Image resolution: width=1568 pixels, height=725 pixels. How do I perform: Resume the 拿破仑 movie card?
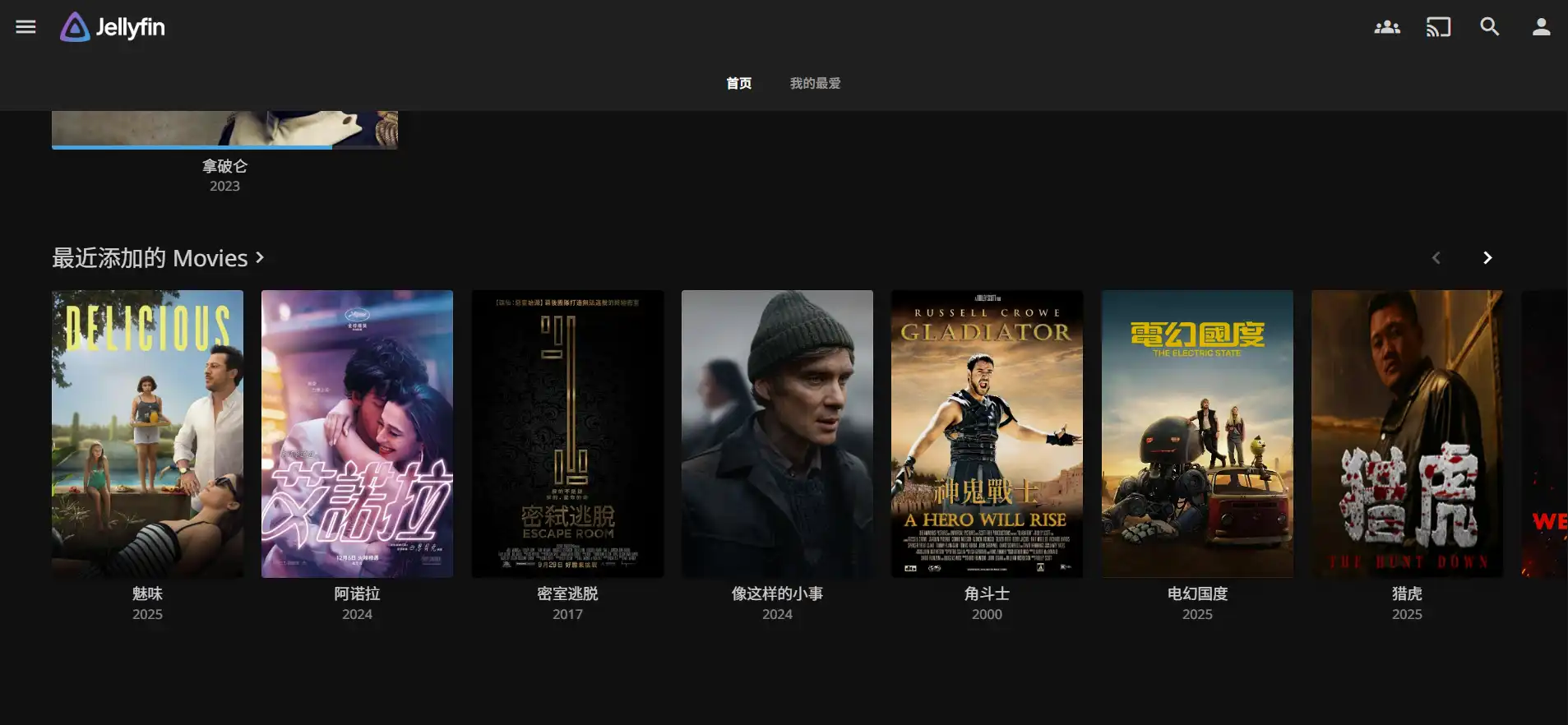(x=224, y=129)
